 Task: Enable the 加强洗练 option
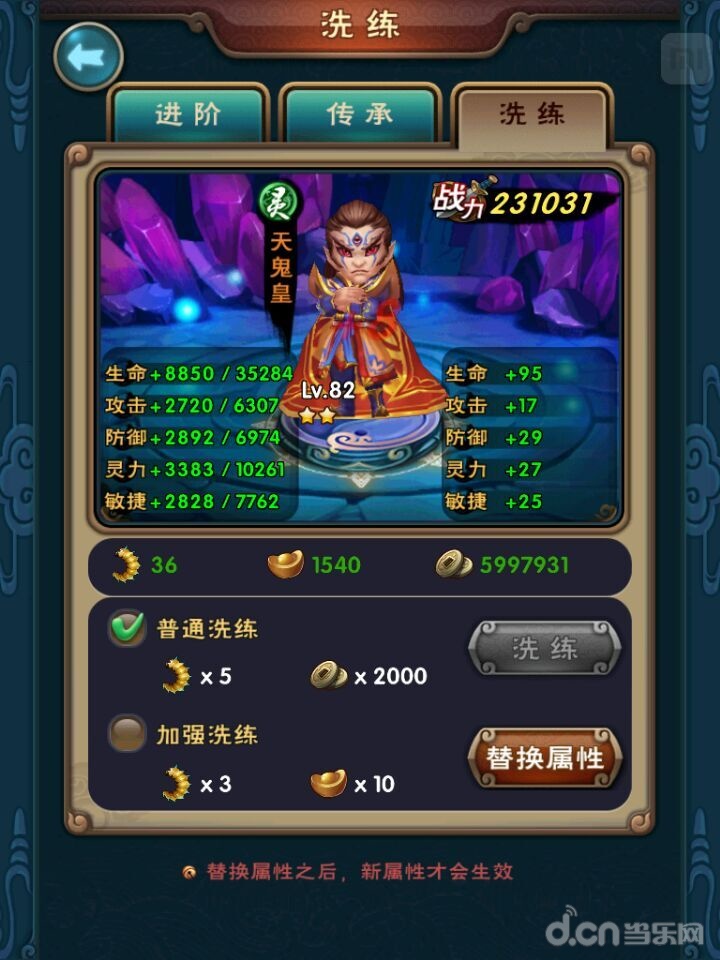click(127, 734)
